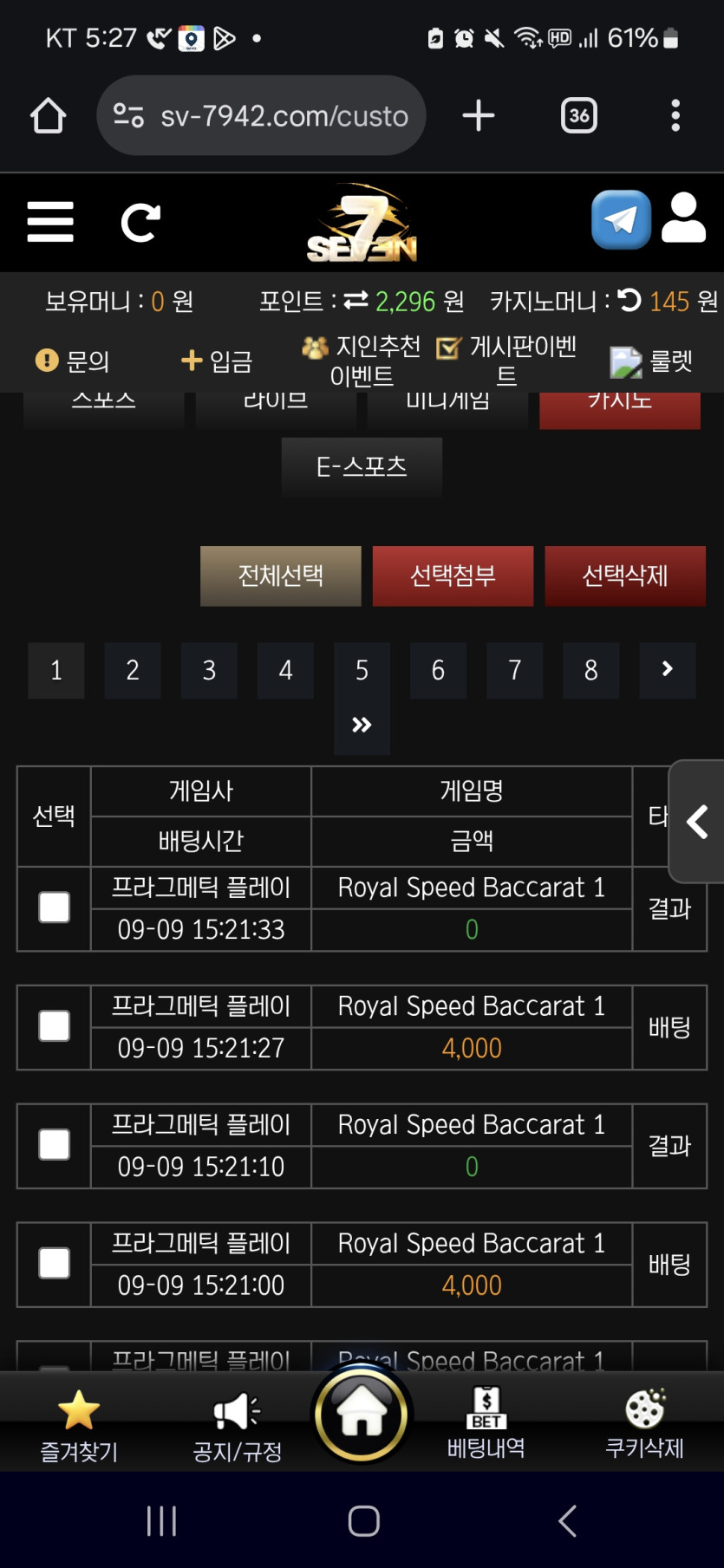Open the user profile icon
724x1568 pixels.
683,218
